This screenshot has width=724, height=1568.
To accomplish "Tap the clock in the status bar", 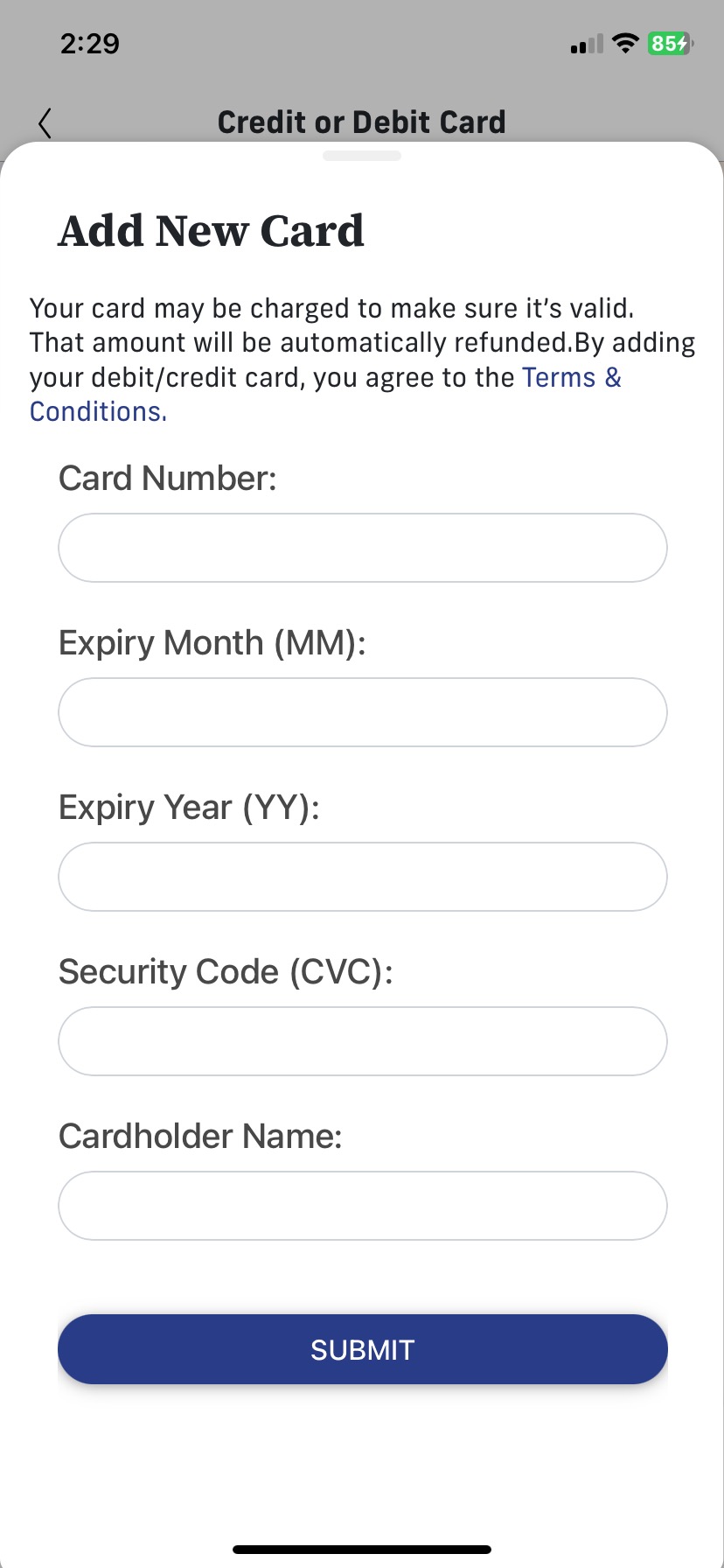I will coord(90,44).
